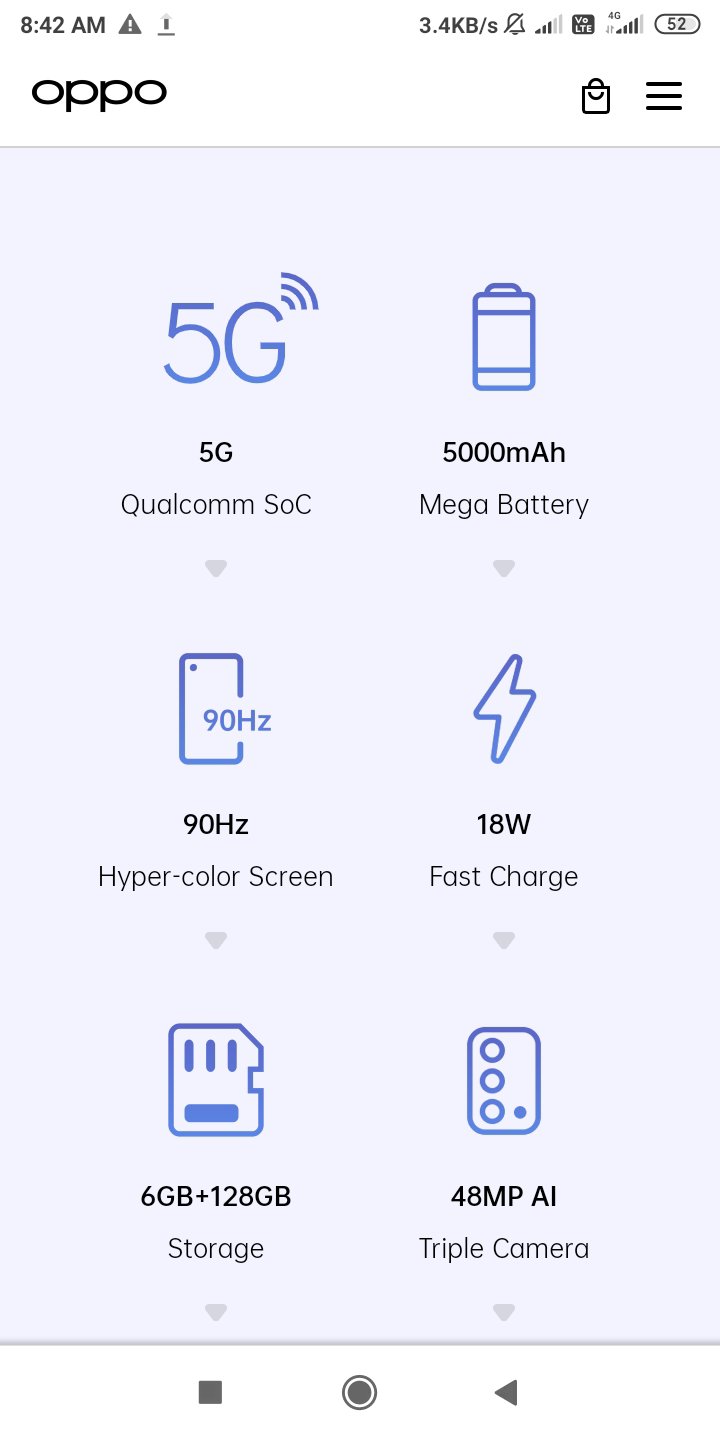Expand the 5G Qualcomm SoC details

[216, 568]
